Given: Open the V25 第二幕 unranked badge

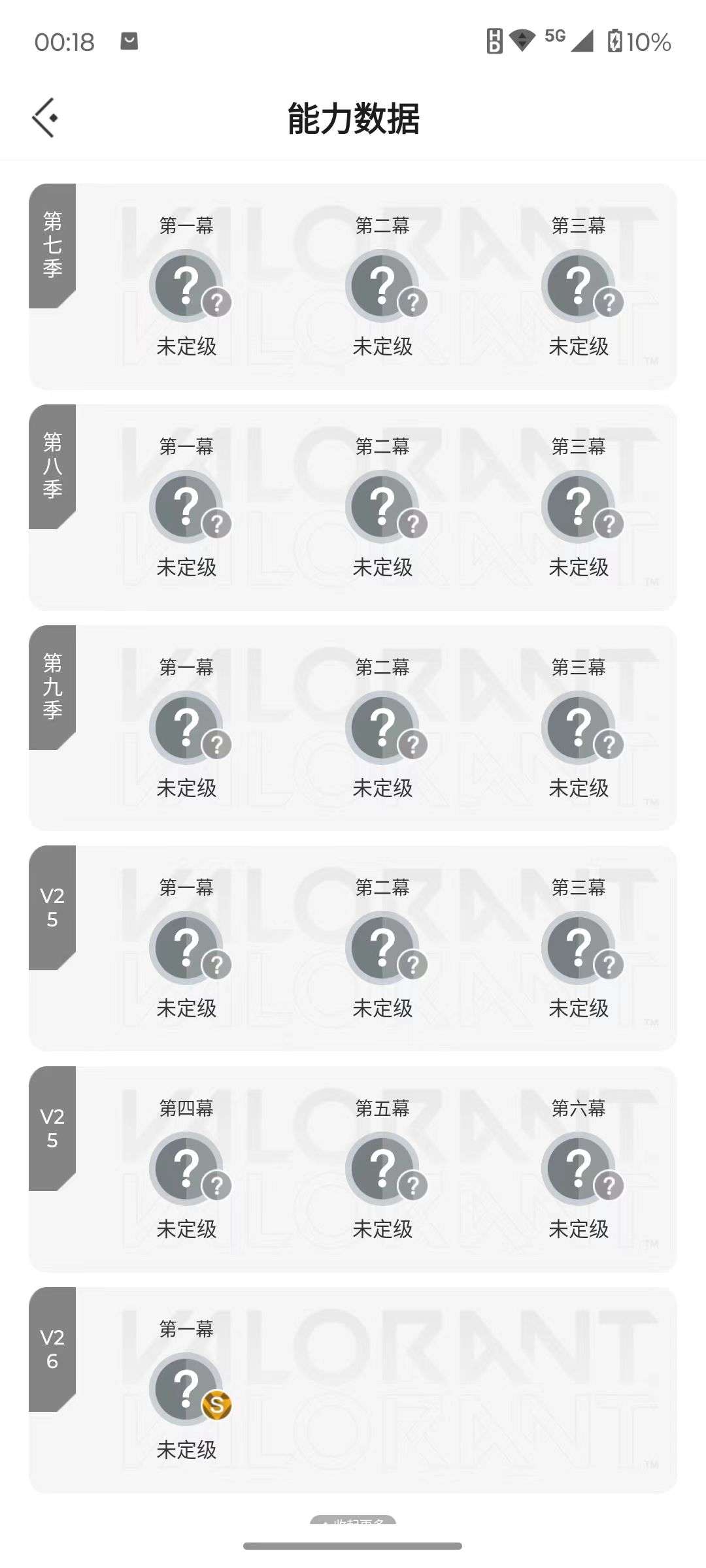Looking at the screenshot, I should coord(383,946).
